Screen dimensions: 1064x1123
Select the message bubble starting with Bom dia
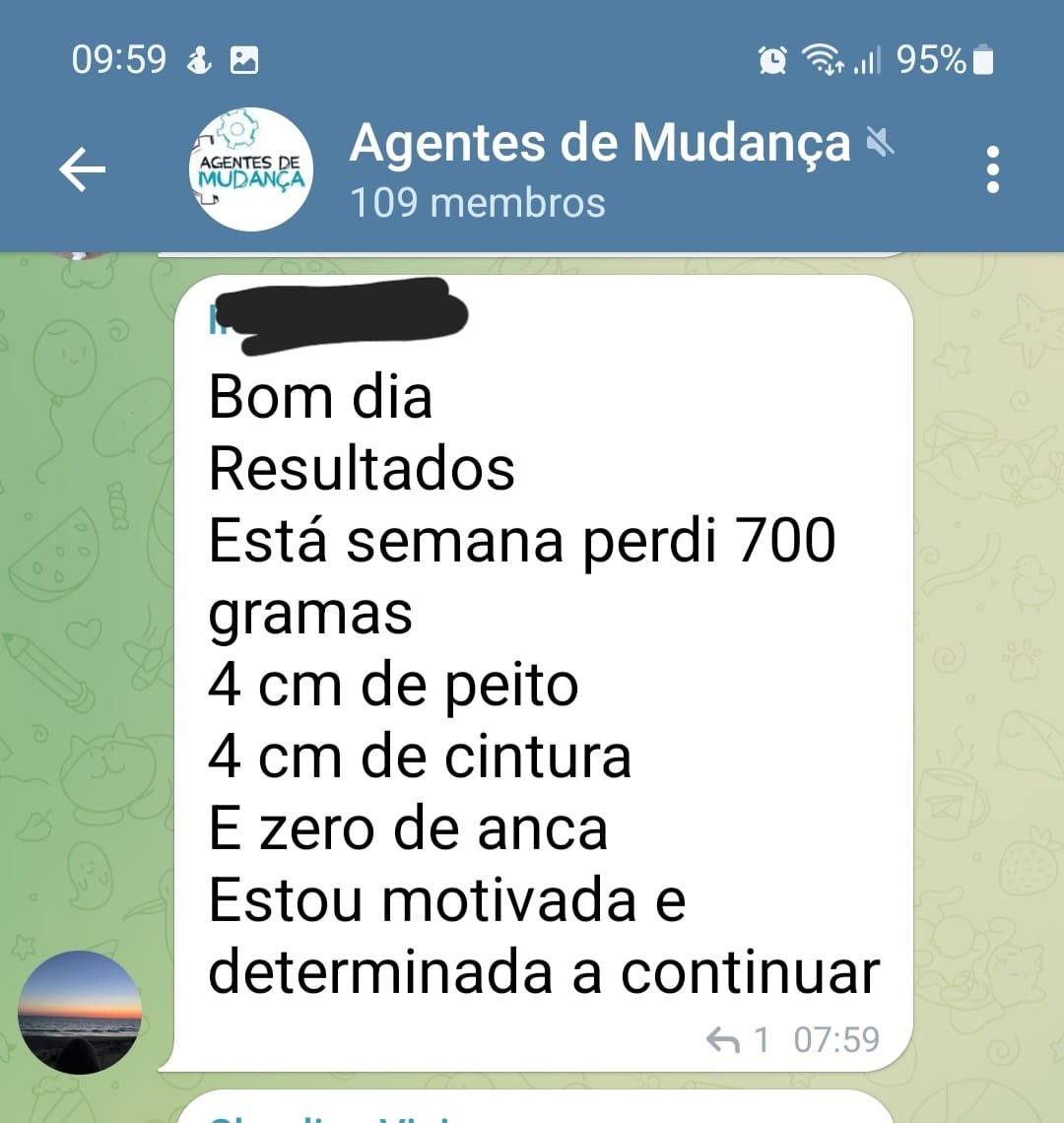pos(542,680)
